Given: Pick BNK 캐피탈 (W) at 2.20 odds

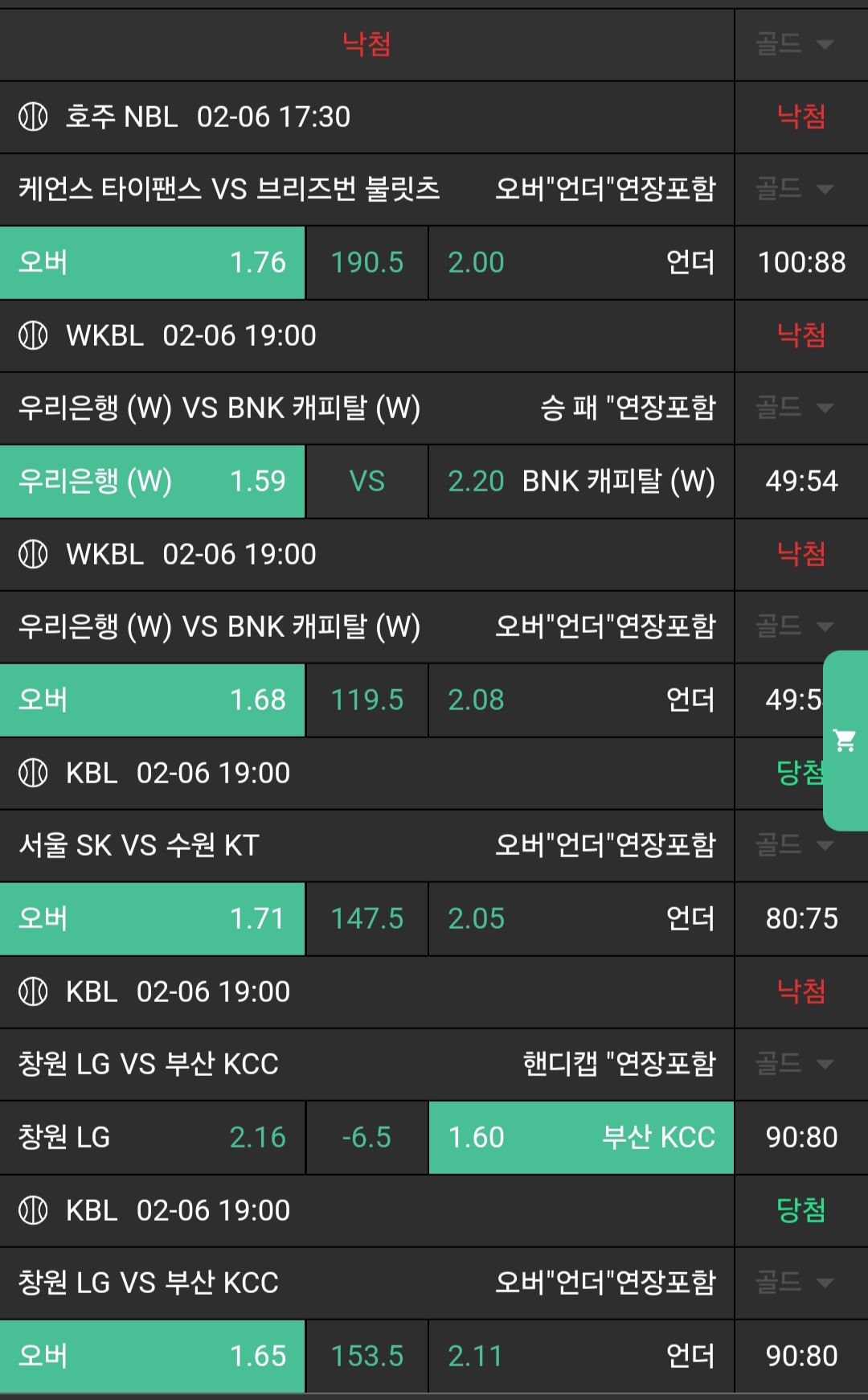Looking at the screenshot, I should 581,481.
